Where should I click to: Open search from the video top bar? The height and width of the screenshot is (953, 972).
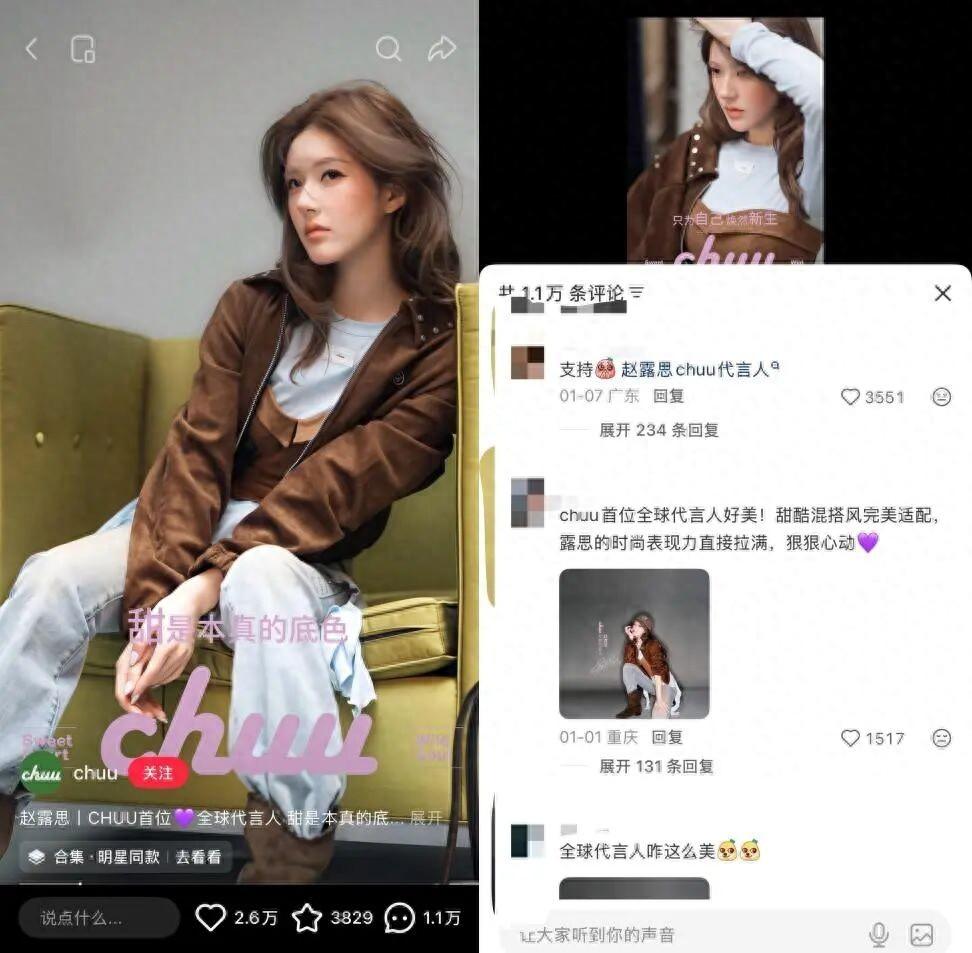[388, 49]
